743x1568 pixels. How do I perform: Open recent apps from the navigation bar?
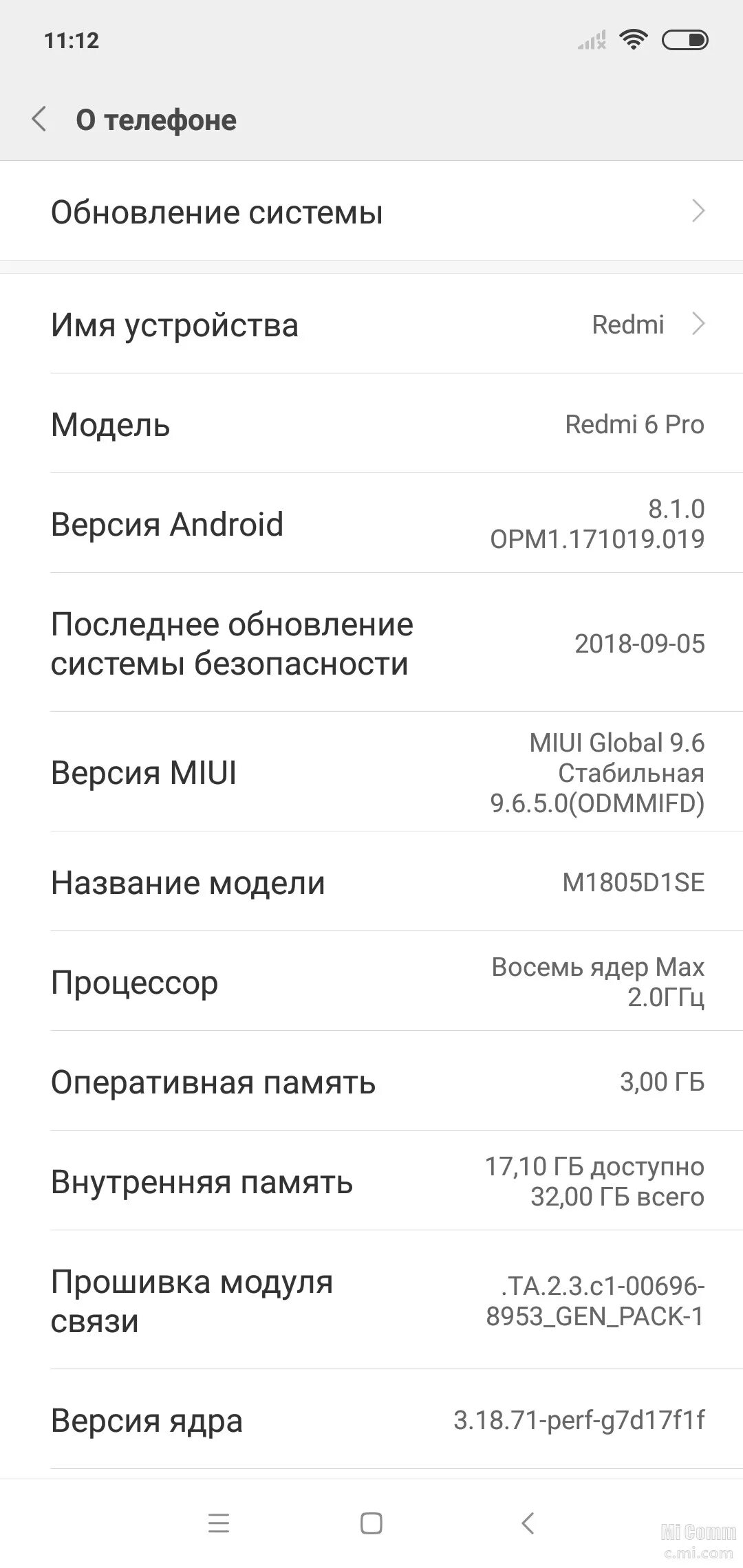coord(219,1523)
